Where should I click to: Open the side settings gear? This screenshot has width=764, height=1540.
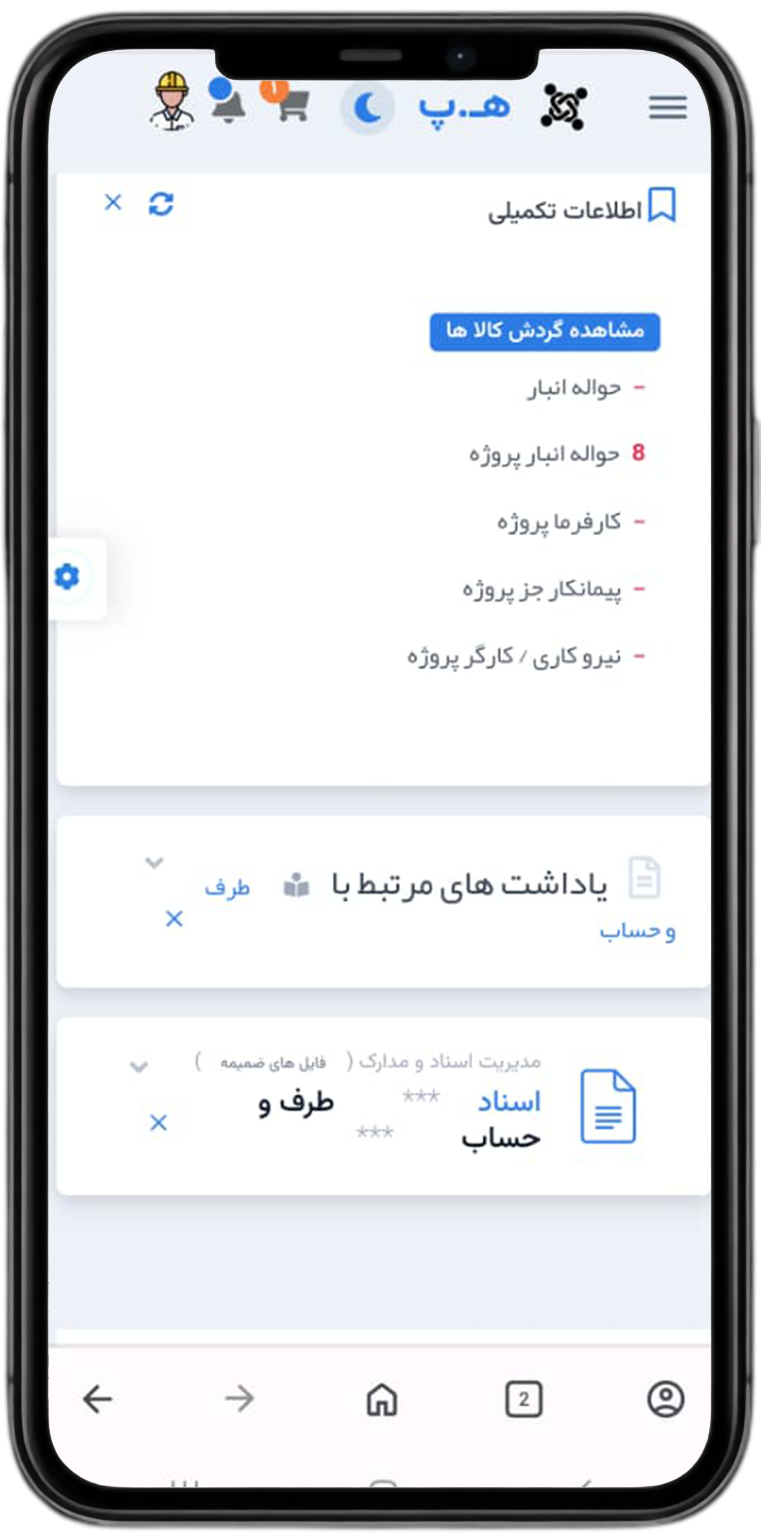(x=67, y=577)
